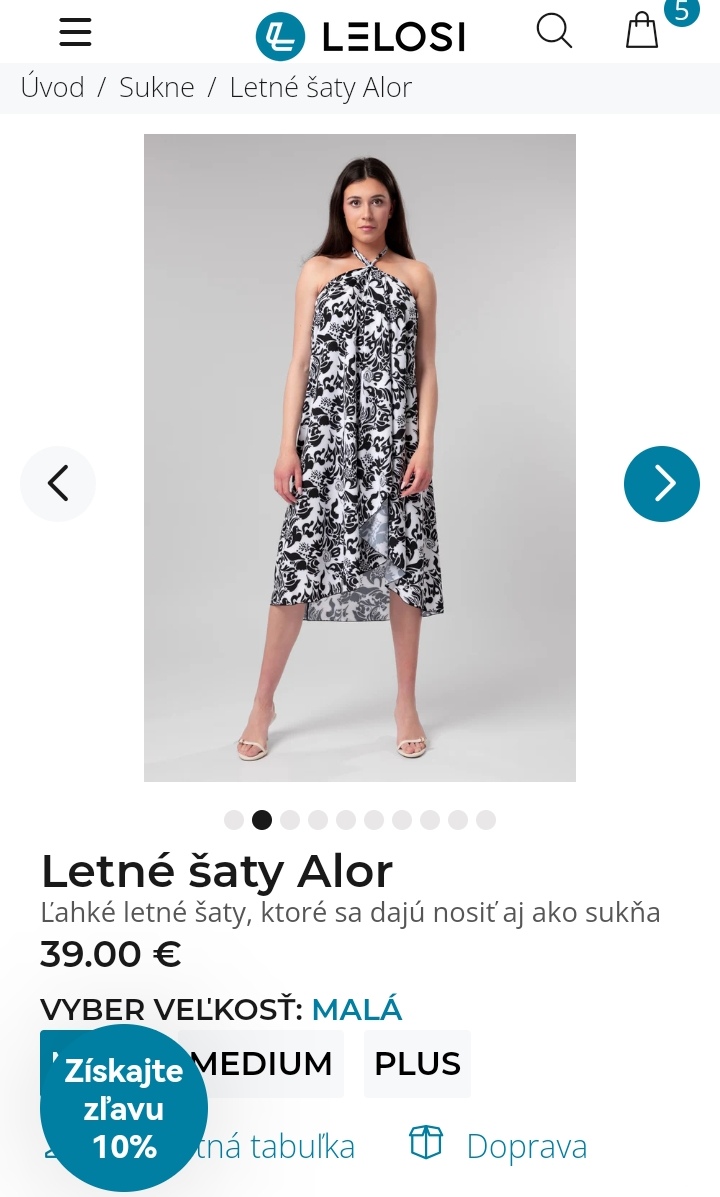The width and height of the screenshot is (720, 1197).
Task: Go to Úvod in the breadcrumb
Action: click(52, 88)
